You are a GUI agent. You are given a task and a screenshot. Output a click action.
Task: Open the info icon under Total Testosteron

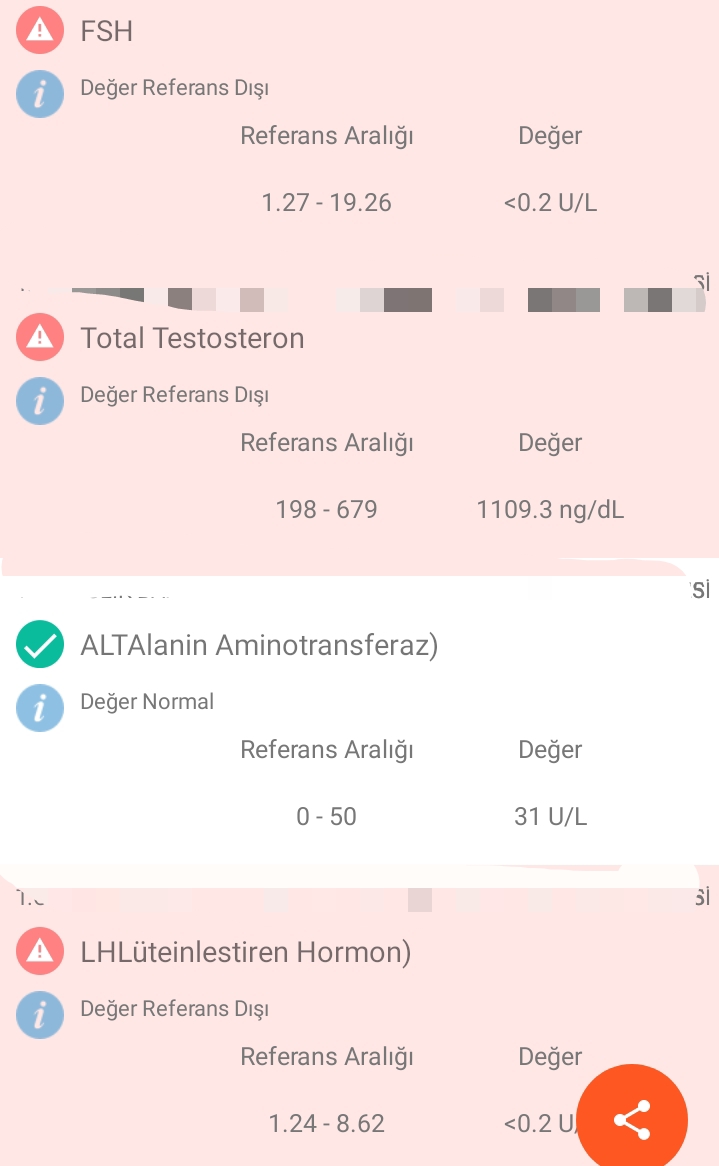[x=39, y=401]
